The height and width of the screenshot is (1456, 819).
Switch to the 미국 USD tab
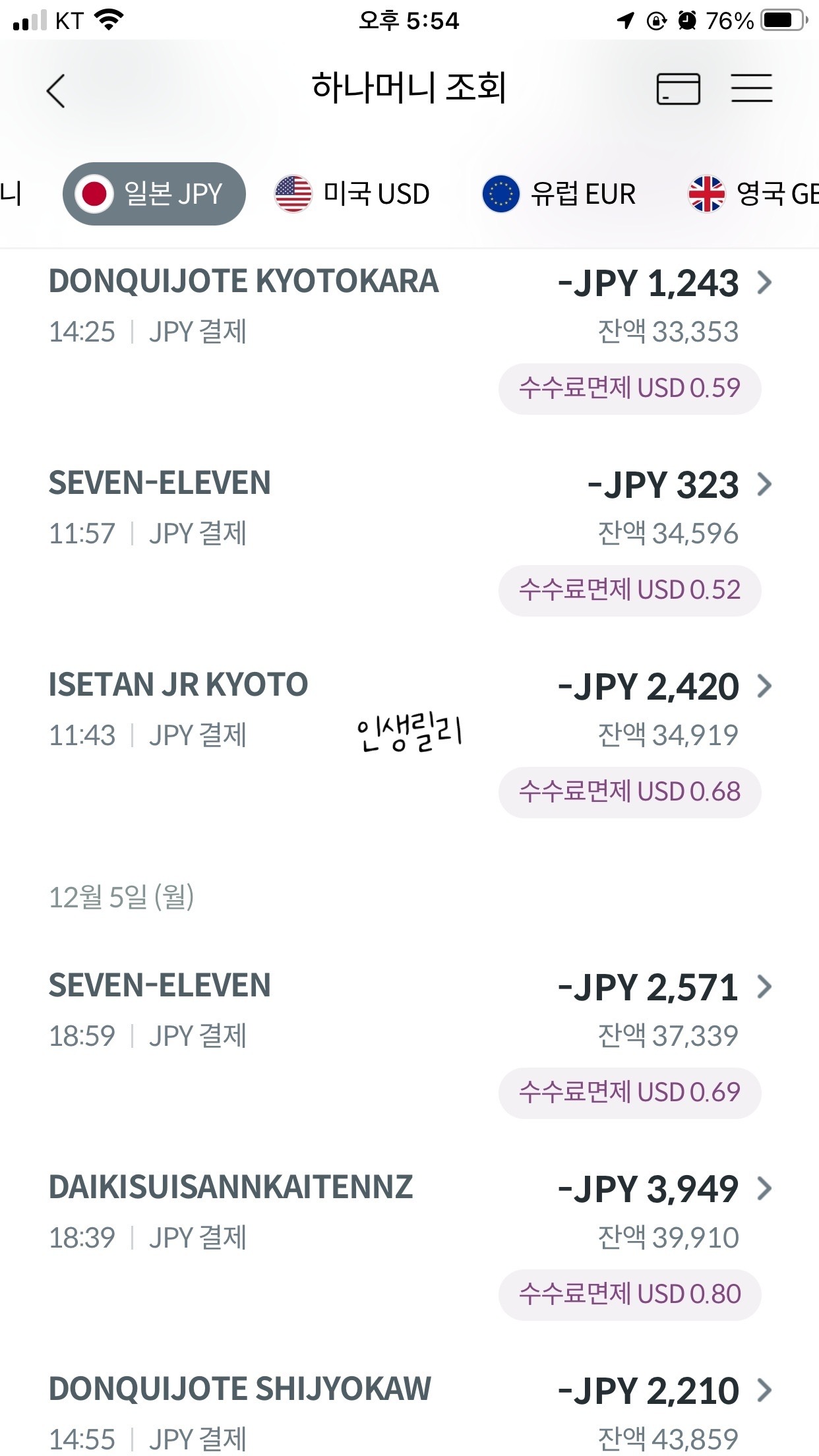(352, 194)
